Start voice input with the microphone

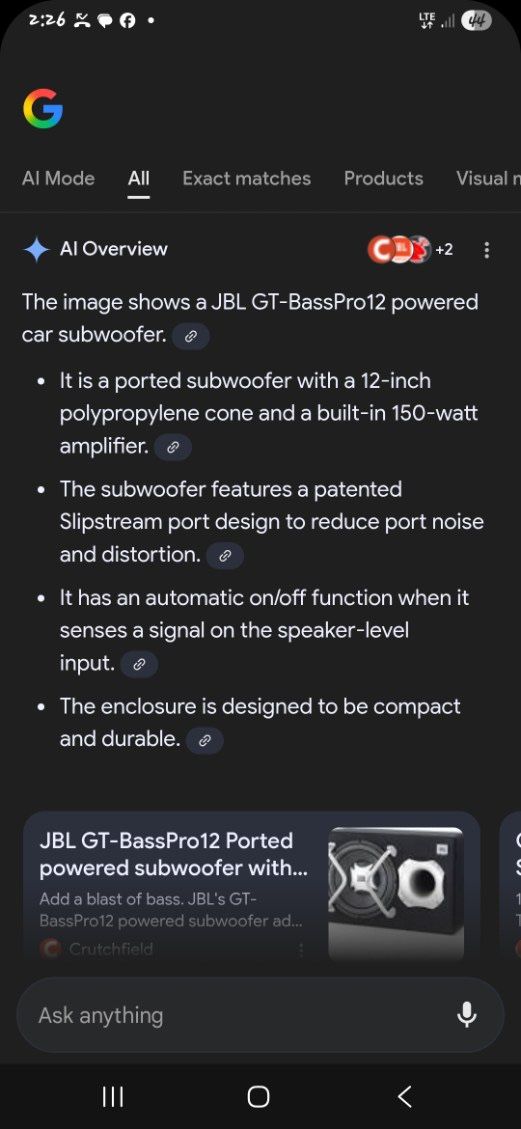pos(466,1015)
